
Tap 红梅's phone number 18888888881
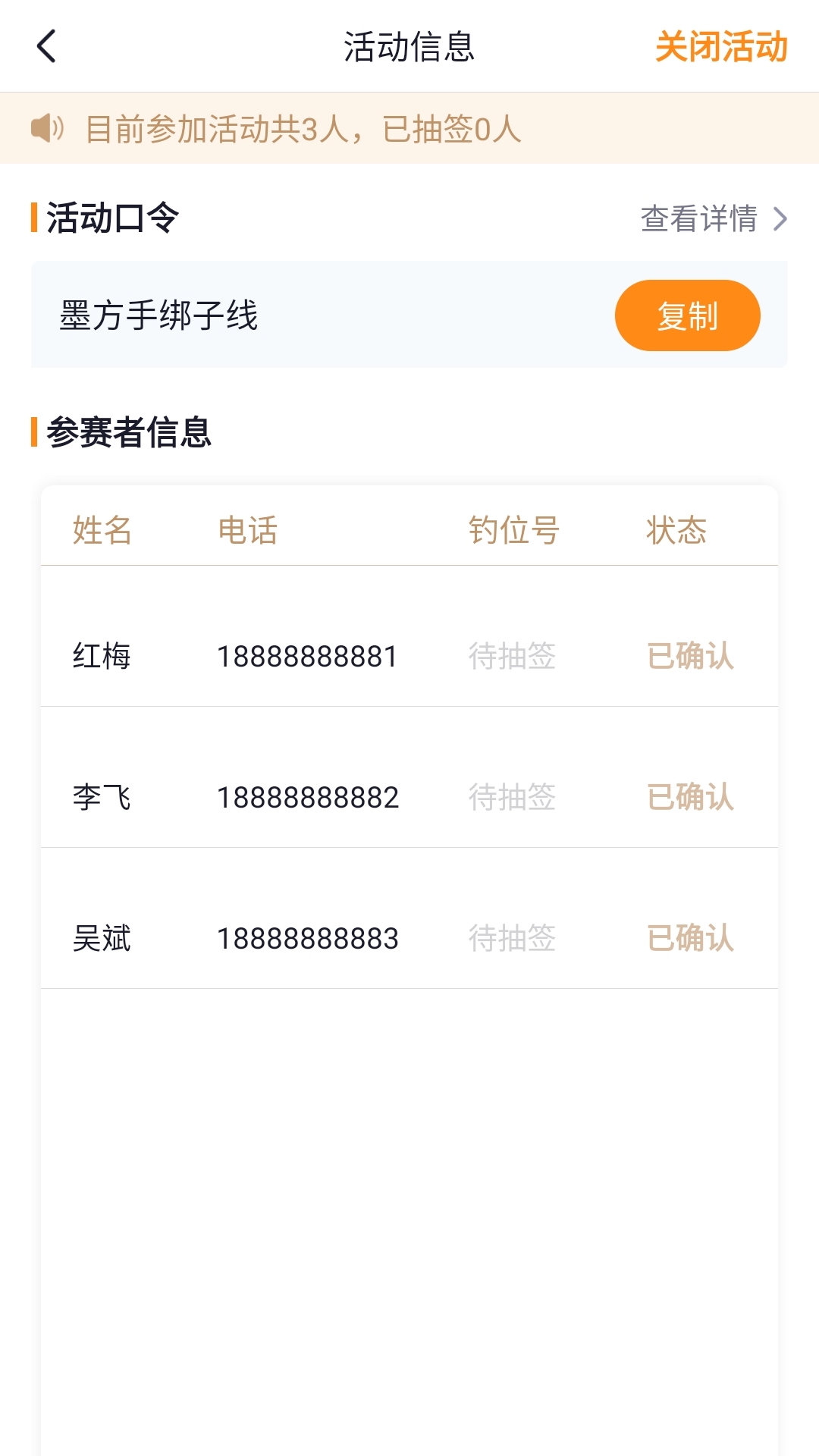click(x=307, y=657)
